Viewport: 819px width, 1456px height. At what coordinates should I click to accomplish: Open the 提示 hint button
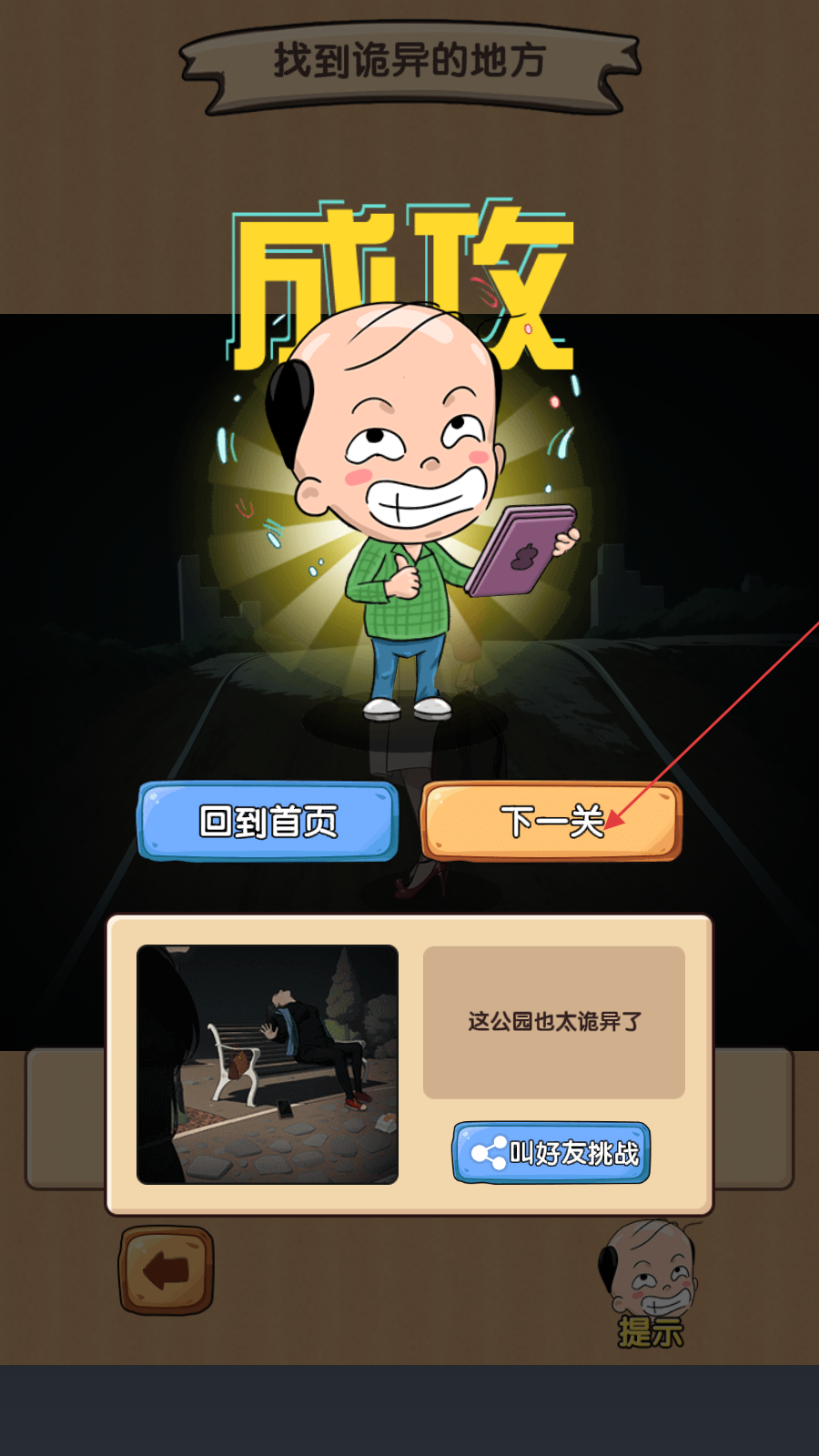coord(649,1285)
